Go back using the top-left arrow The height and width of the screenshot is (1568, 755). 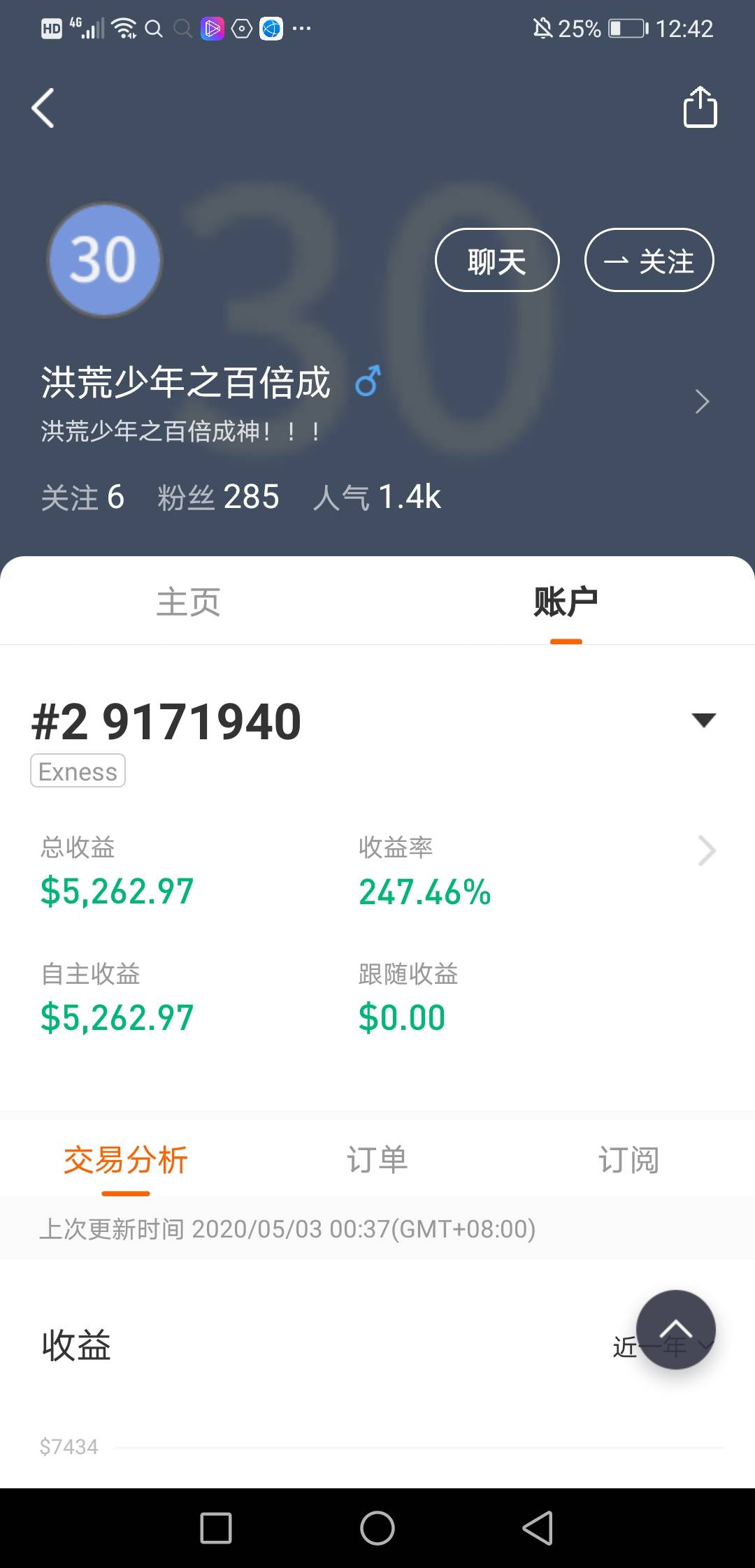point(43,108)
